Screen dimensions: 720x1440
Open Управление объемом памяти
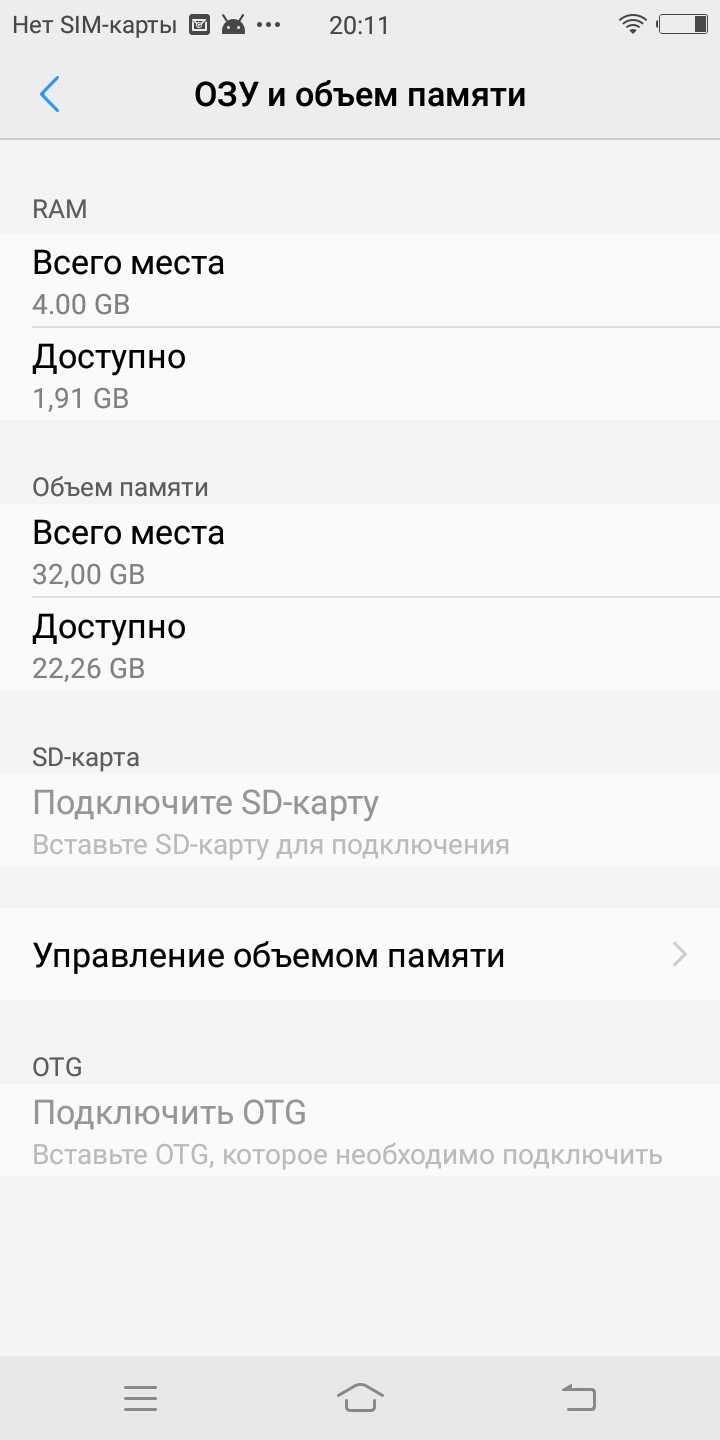point(360,955)
